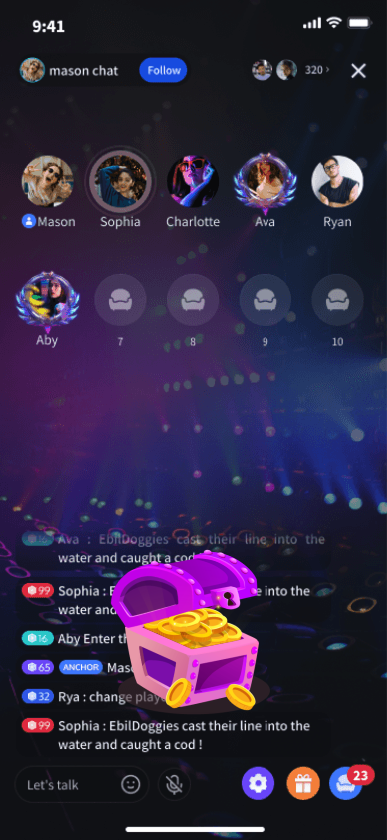The width and height of the screenshot is (387, 840).
Task: Follow the mason chat room
Action: (x=163, y=71)
